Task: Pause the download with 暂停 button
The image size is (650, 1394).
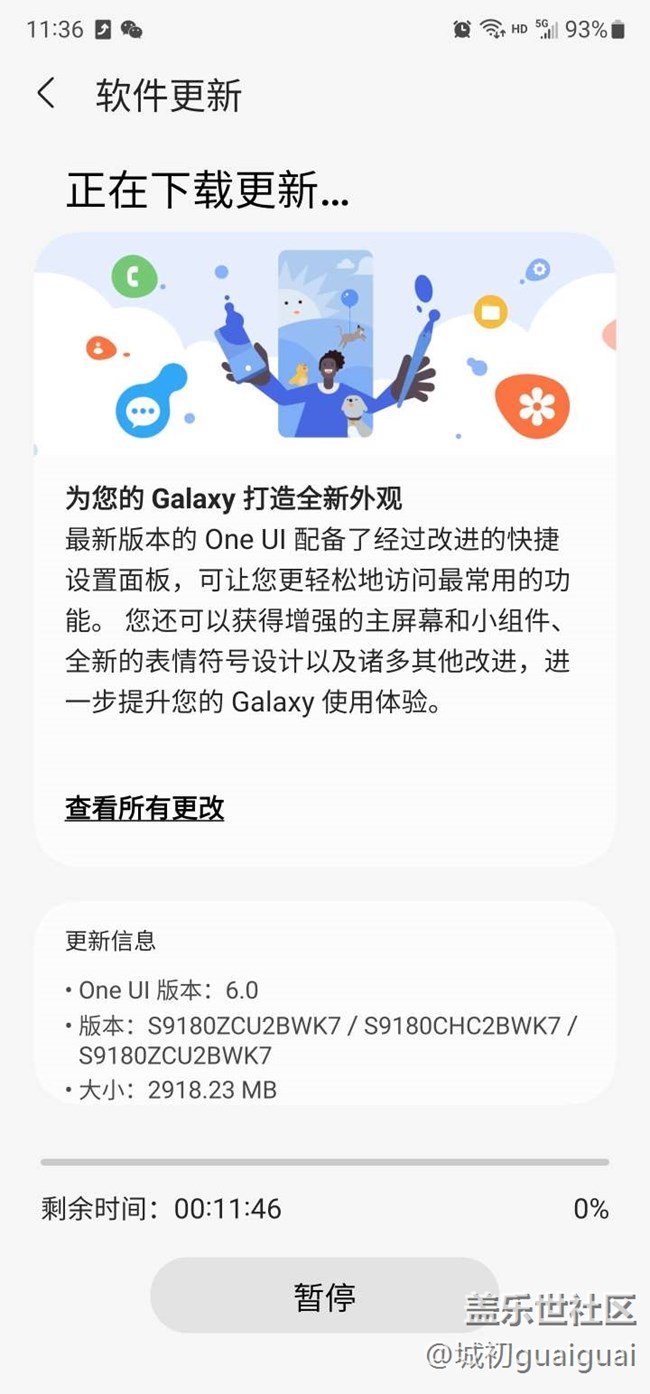Action: [325, 1296]
